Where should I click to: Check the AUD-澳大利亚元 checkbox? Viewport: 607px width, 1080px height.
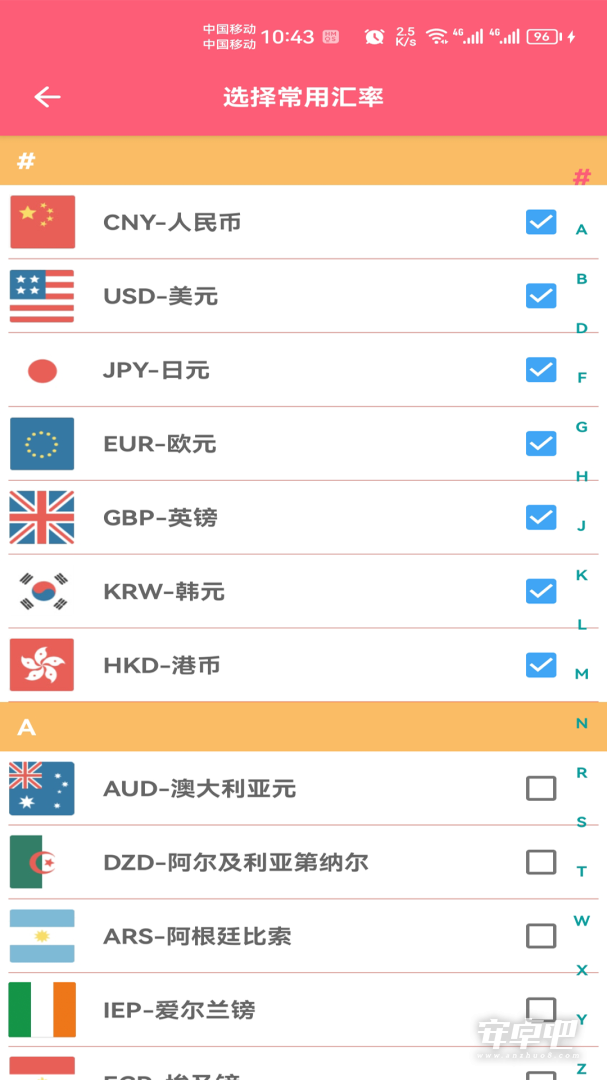click(x=541, y=788)
